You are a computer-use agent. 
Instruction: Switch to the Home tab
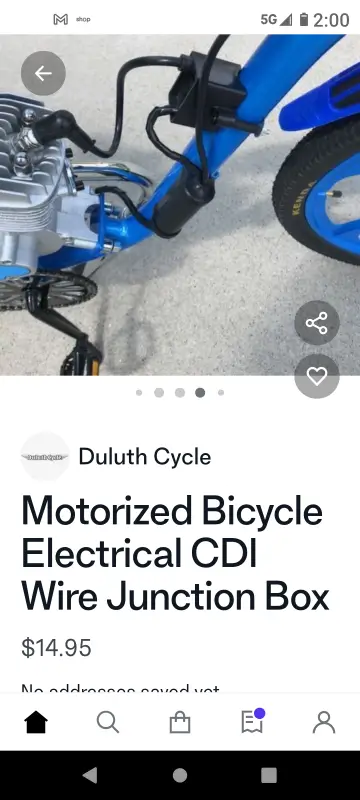[36, 722]
